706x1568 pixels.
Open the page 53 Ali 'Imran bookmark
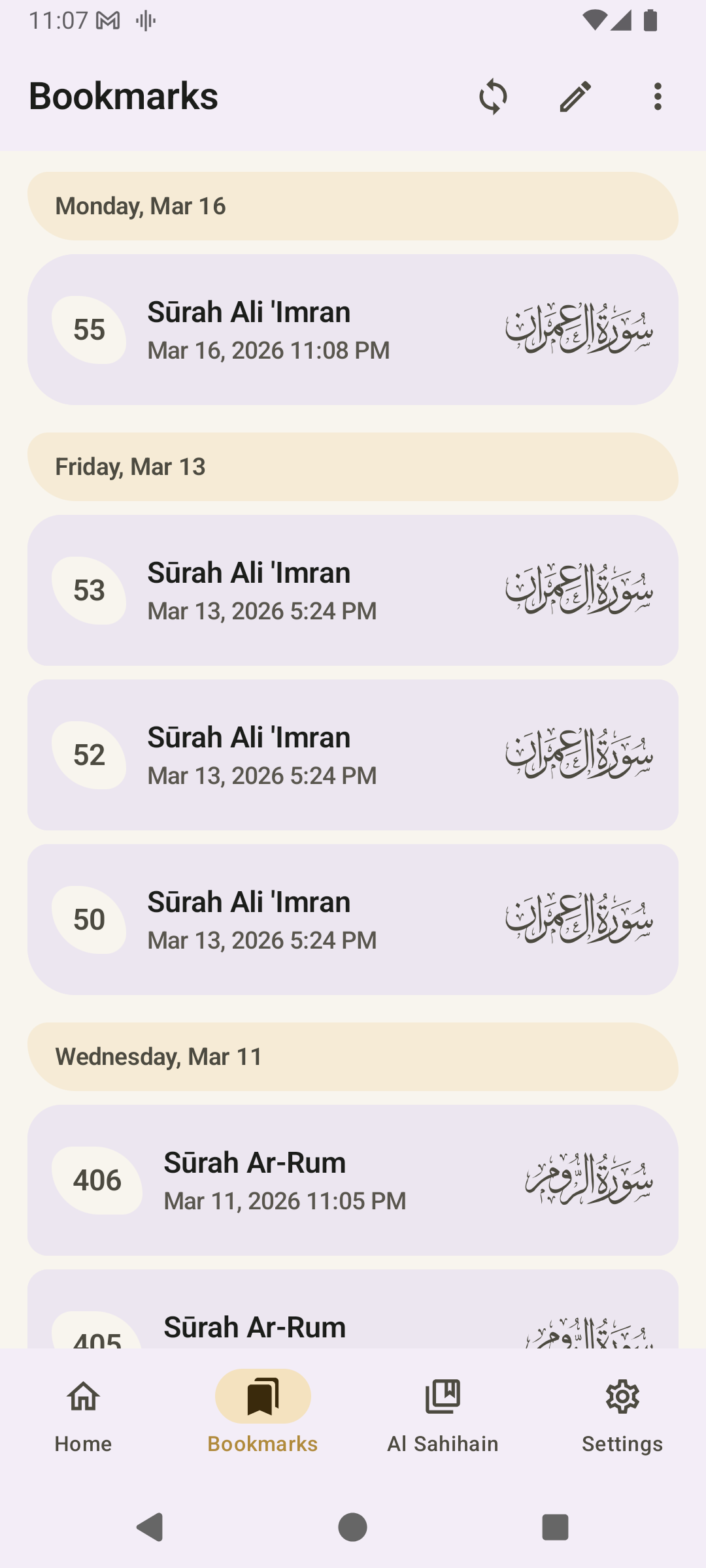click(x=353, y=591)
